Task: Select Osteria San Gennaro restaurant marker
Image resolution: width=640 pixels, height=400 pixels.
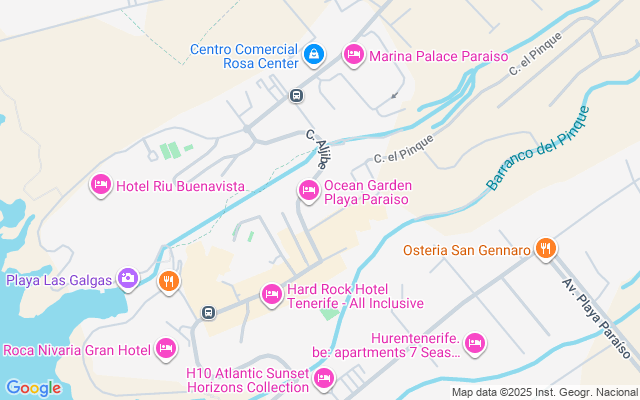Action: [545, 249]
